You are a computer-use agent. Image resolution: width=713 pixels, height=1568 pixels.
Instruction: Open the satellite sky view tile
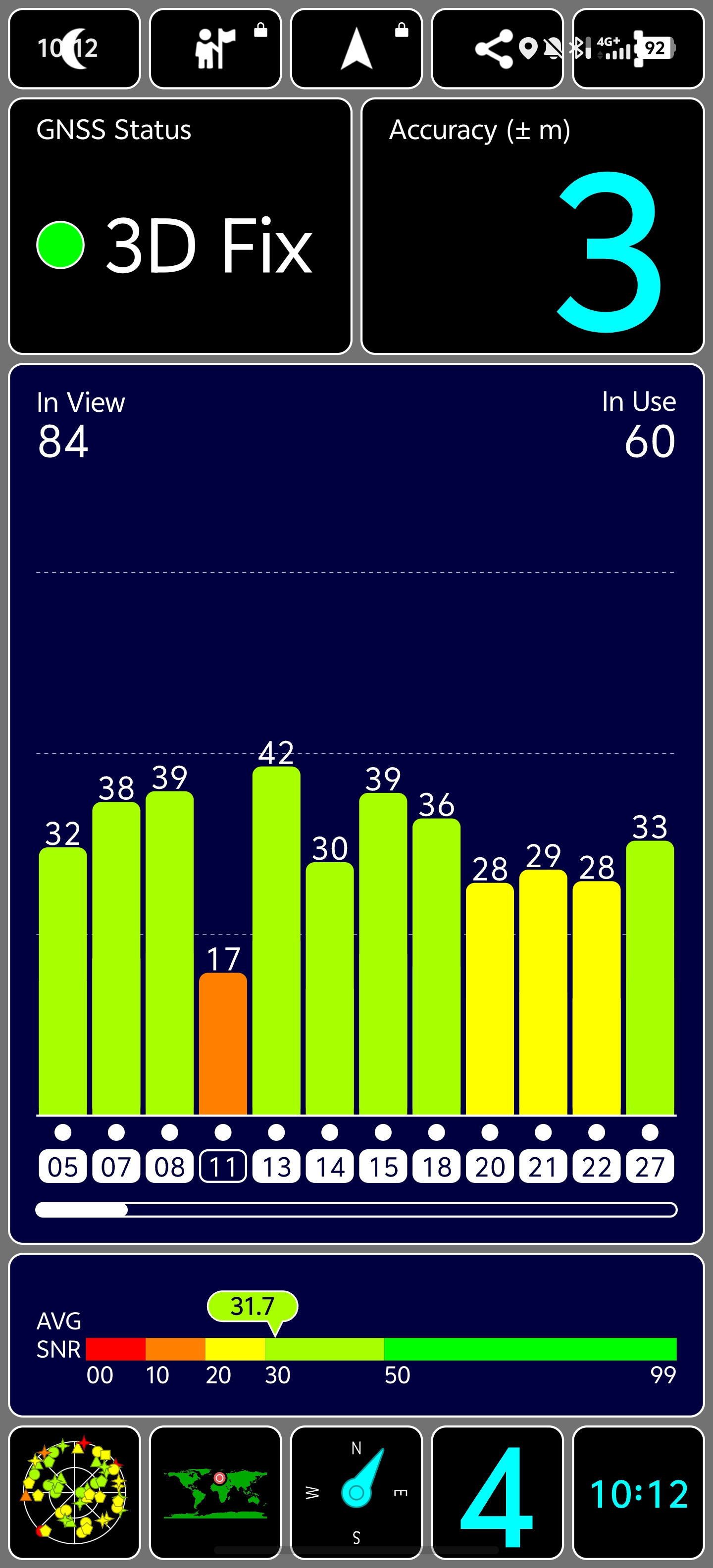tap(74, 1491)
